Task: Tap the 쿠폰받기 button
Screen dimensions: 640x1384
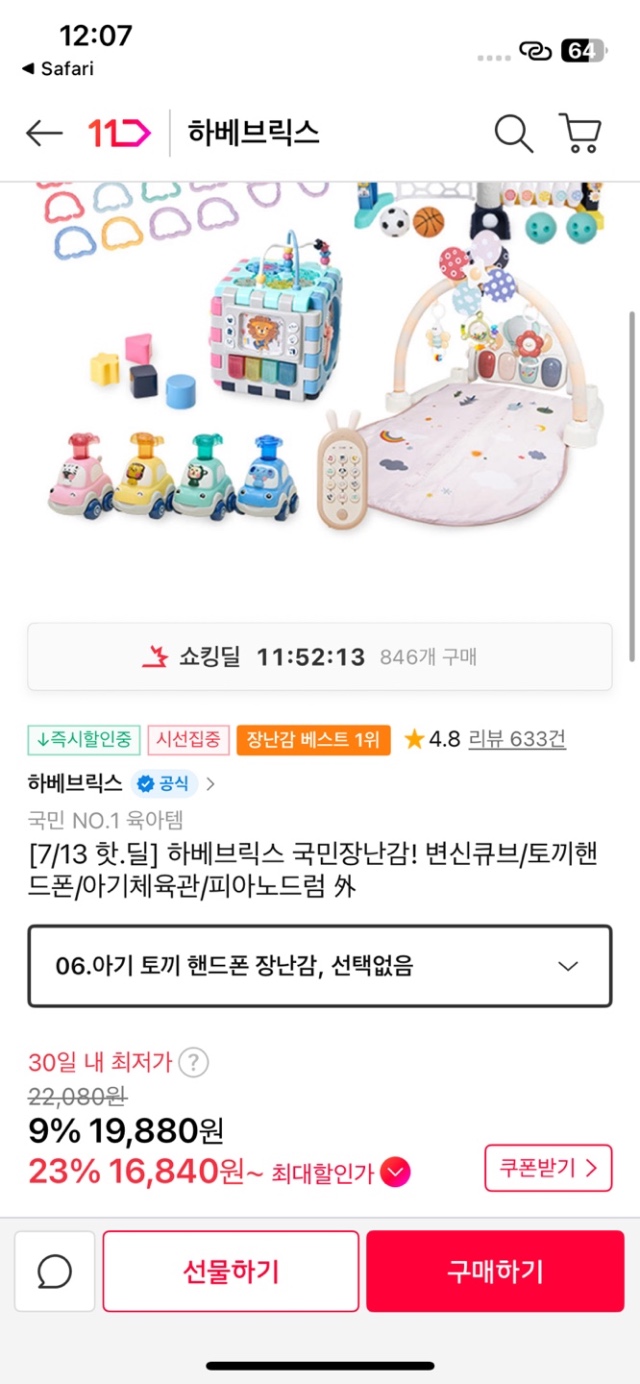Action: pos(547,1167)
